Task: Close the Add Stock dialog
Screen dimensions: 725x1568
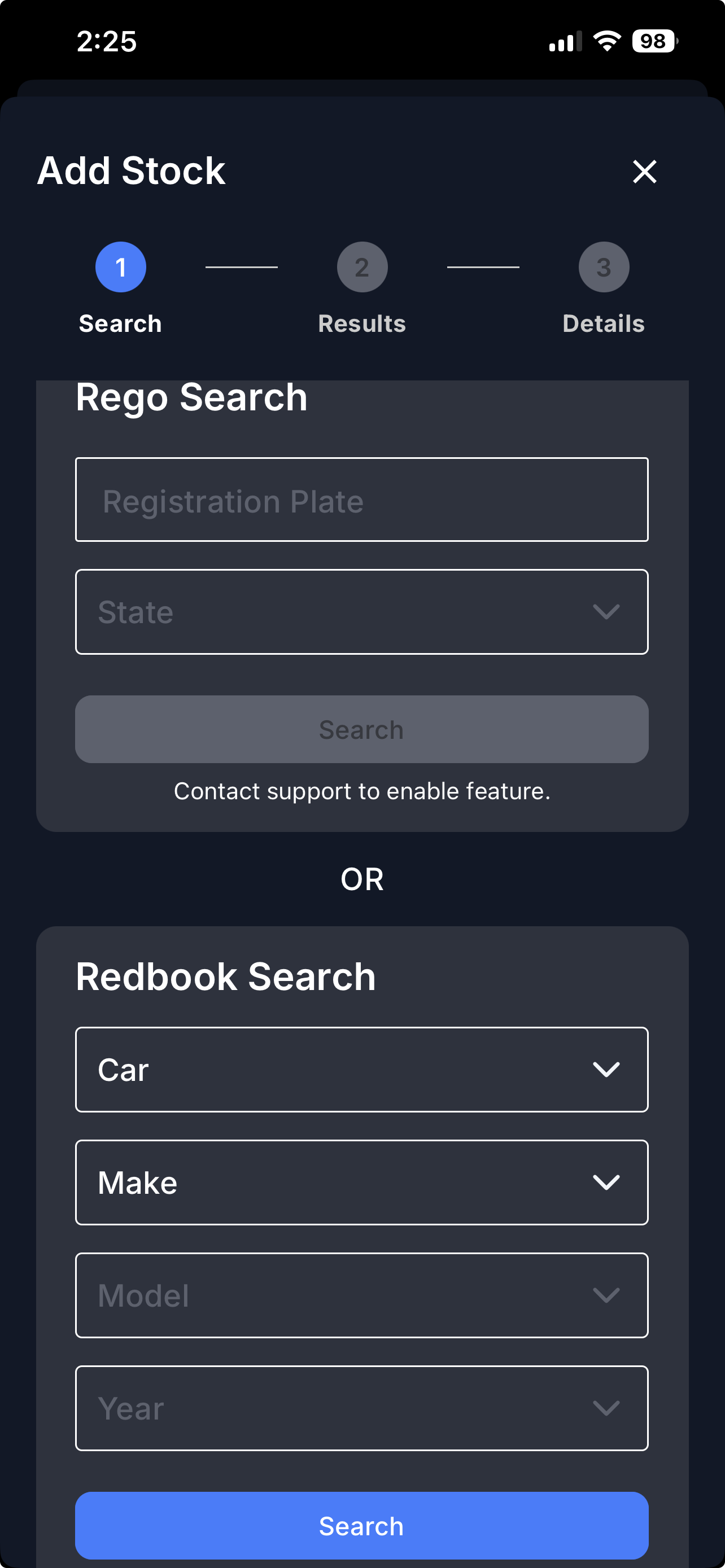Action: coord(644,172)
